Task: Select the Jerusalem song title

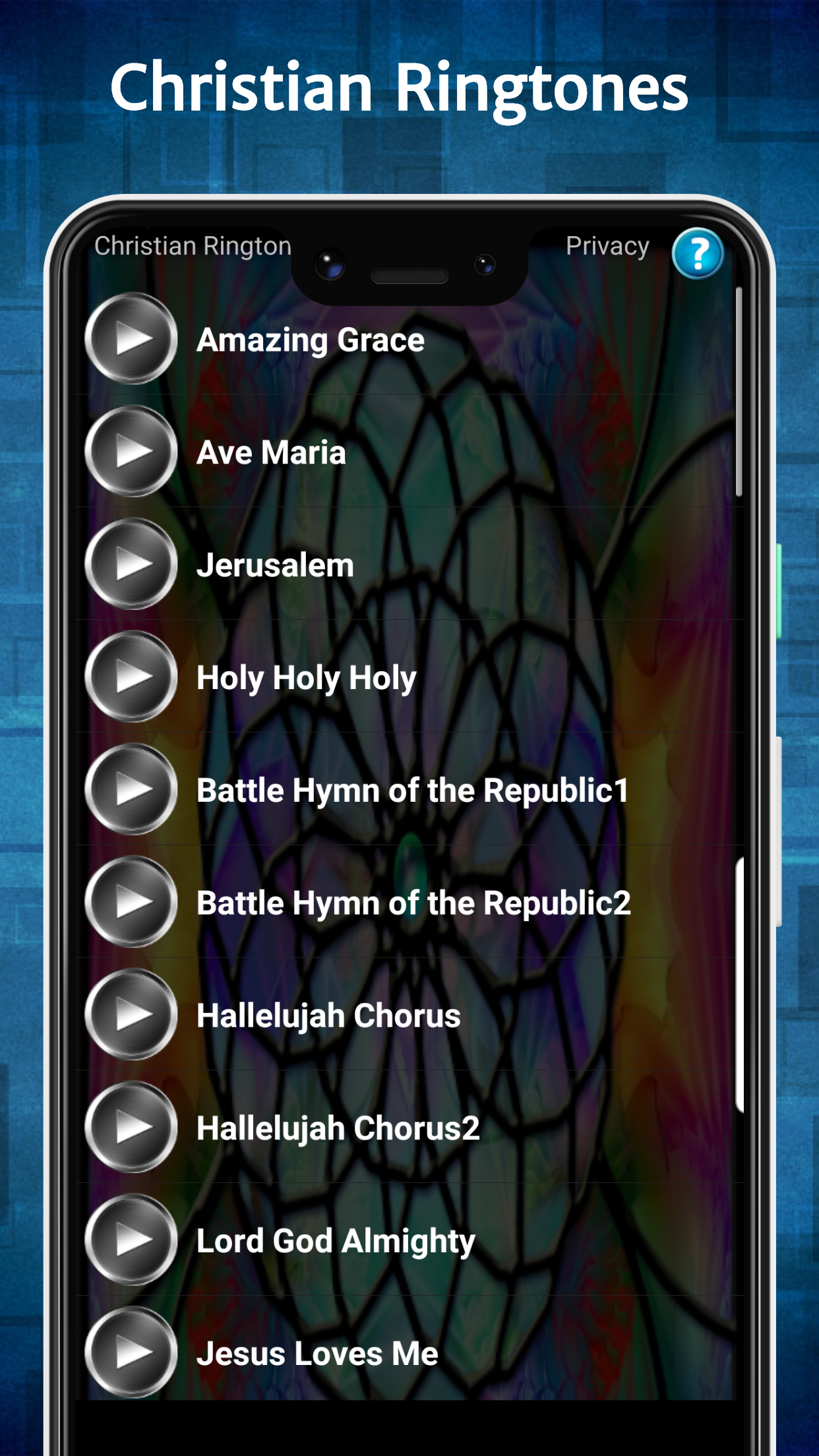Action: pos(275,565)
